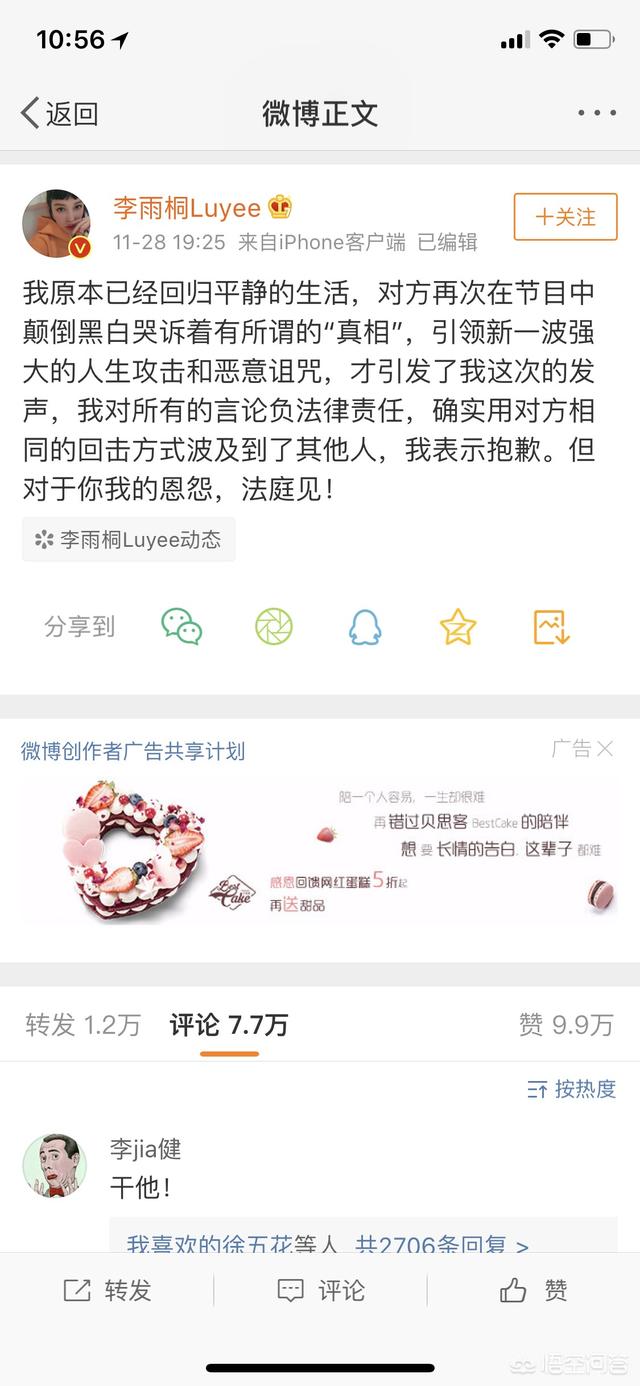
Task: Open the 李雨桐Luyee动态 chip
Action: [x=129, y=540]
